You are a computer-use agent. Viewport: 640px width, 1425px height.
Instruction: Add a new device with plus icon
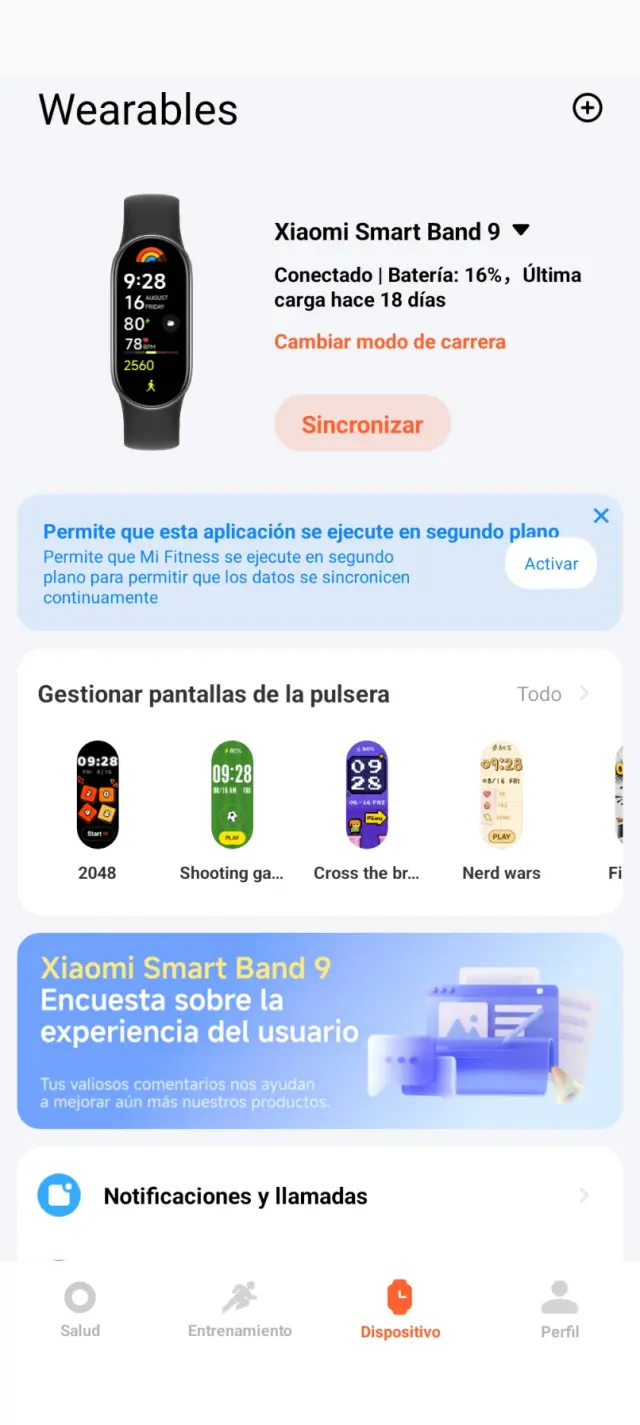click(x=587, y=108)
